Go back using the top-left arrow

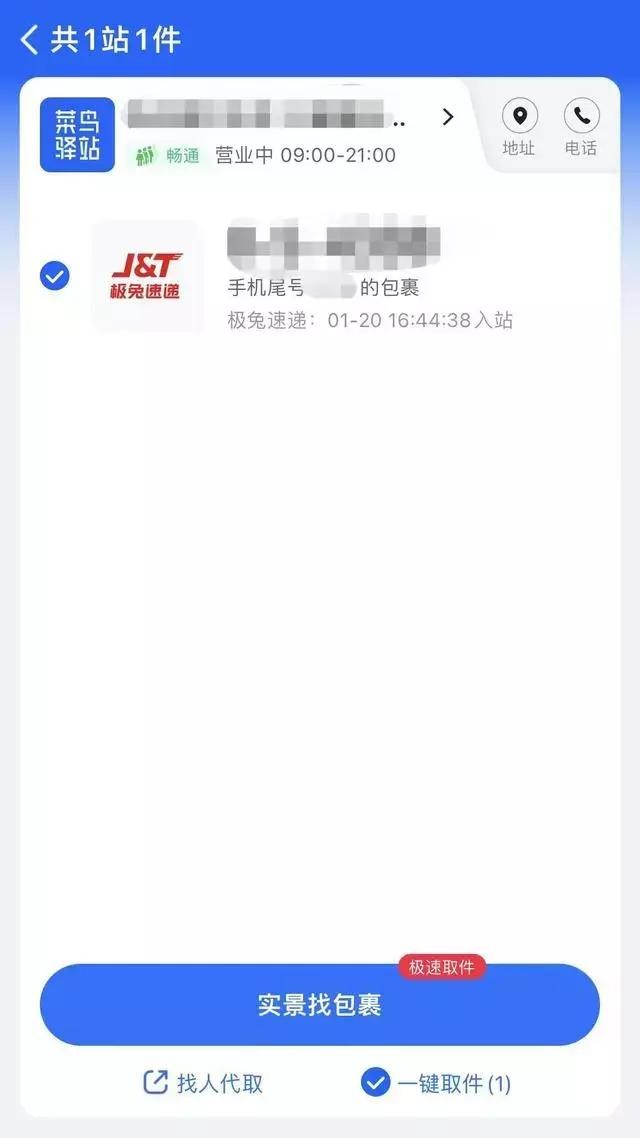tap(30, 40)
